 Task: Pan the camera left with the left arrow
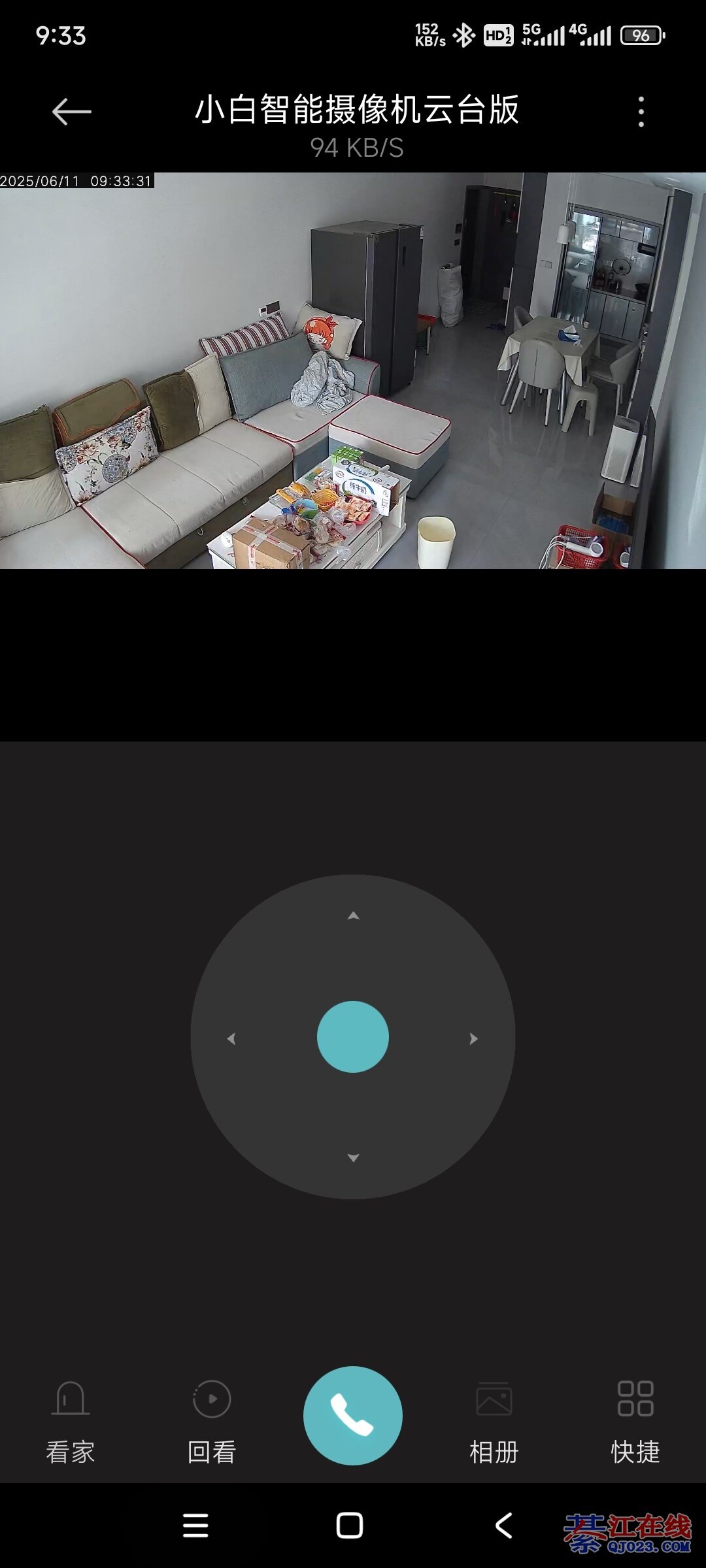click(x=231, y=1038)
